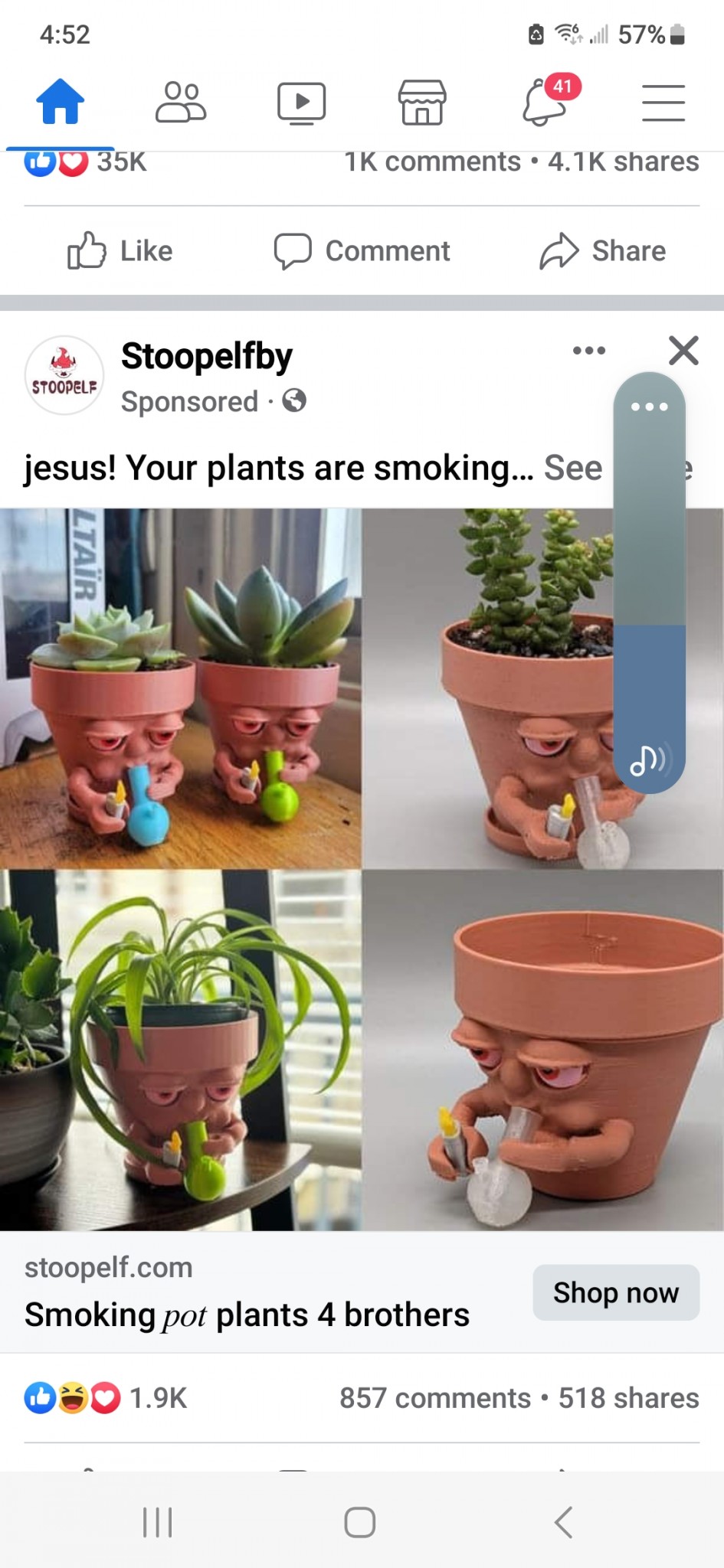Like the post above the ad

click(120, 250)
